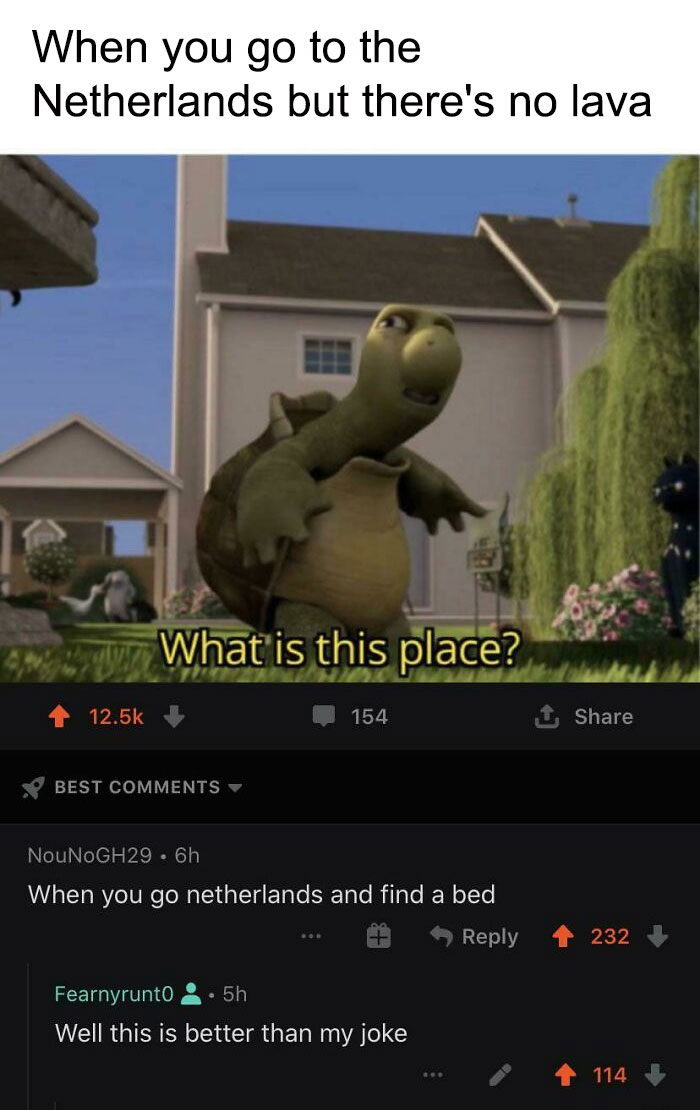Screen dimensions: 700x1110
Task: Open the post's 154 comments
Action: [351, 716]
